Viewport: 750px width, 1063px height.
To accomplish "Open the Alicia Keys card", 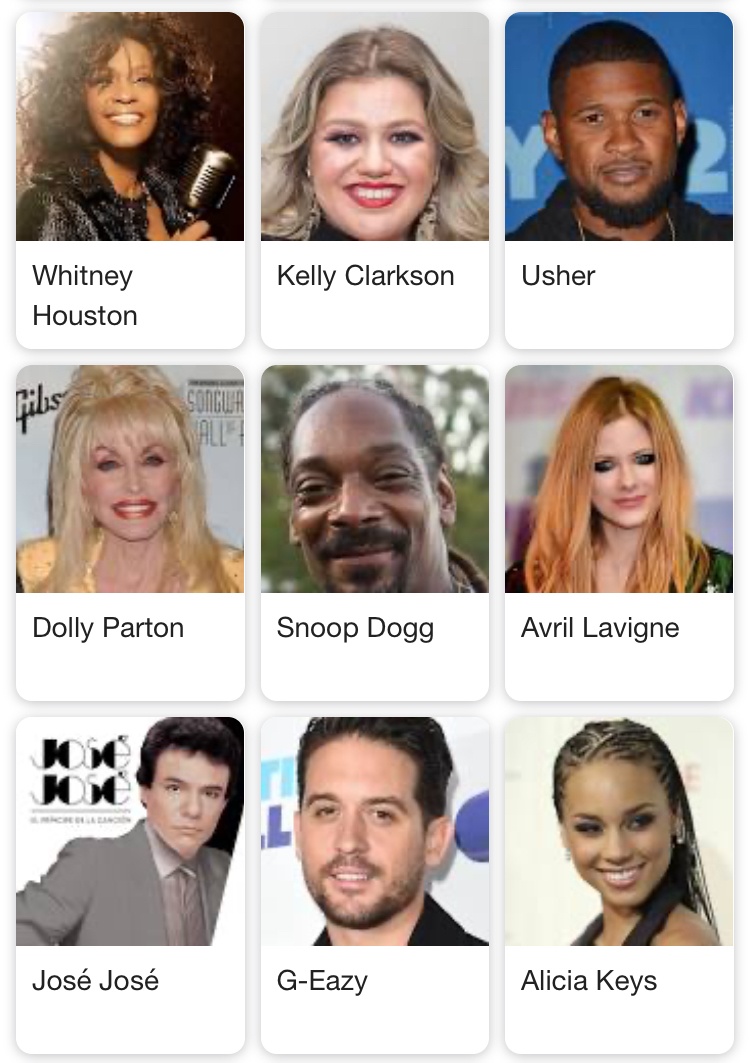I will click(x=618, y=884).
